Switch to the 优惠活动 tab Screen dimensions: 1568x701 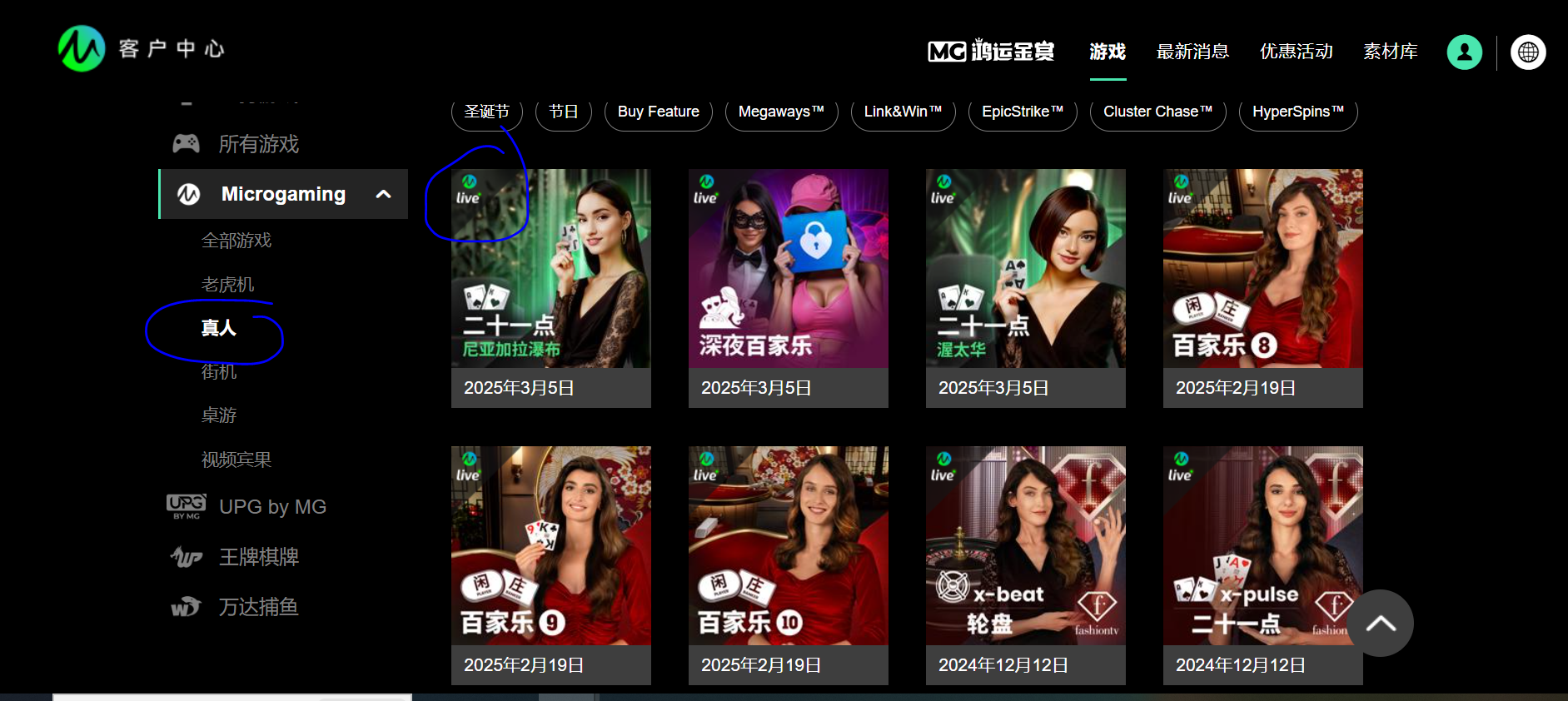tap(1296, 52)
